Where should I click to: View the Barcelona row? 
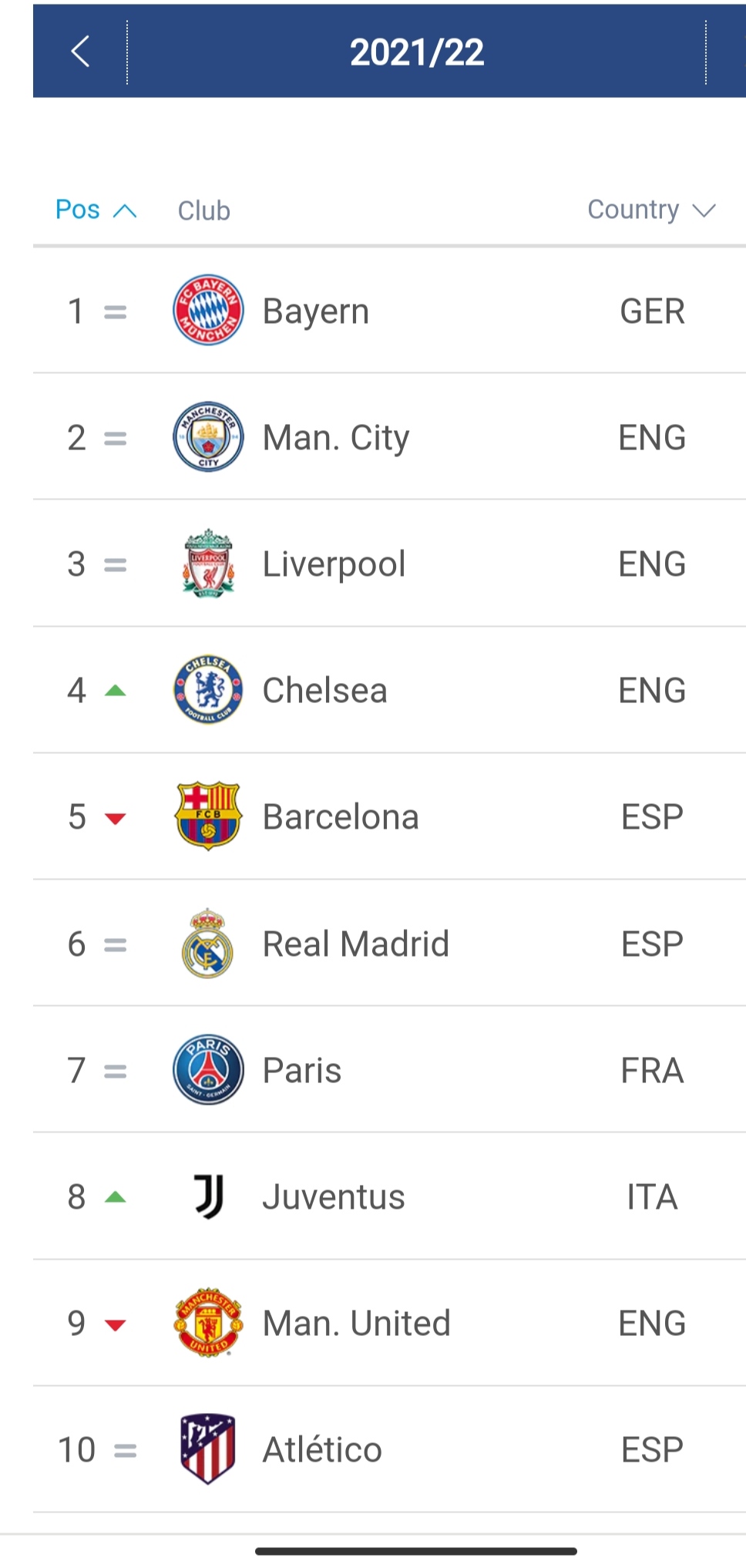pyautogui.click(x=389, y=816)
